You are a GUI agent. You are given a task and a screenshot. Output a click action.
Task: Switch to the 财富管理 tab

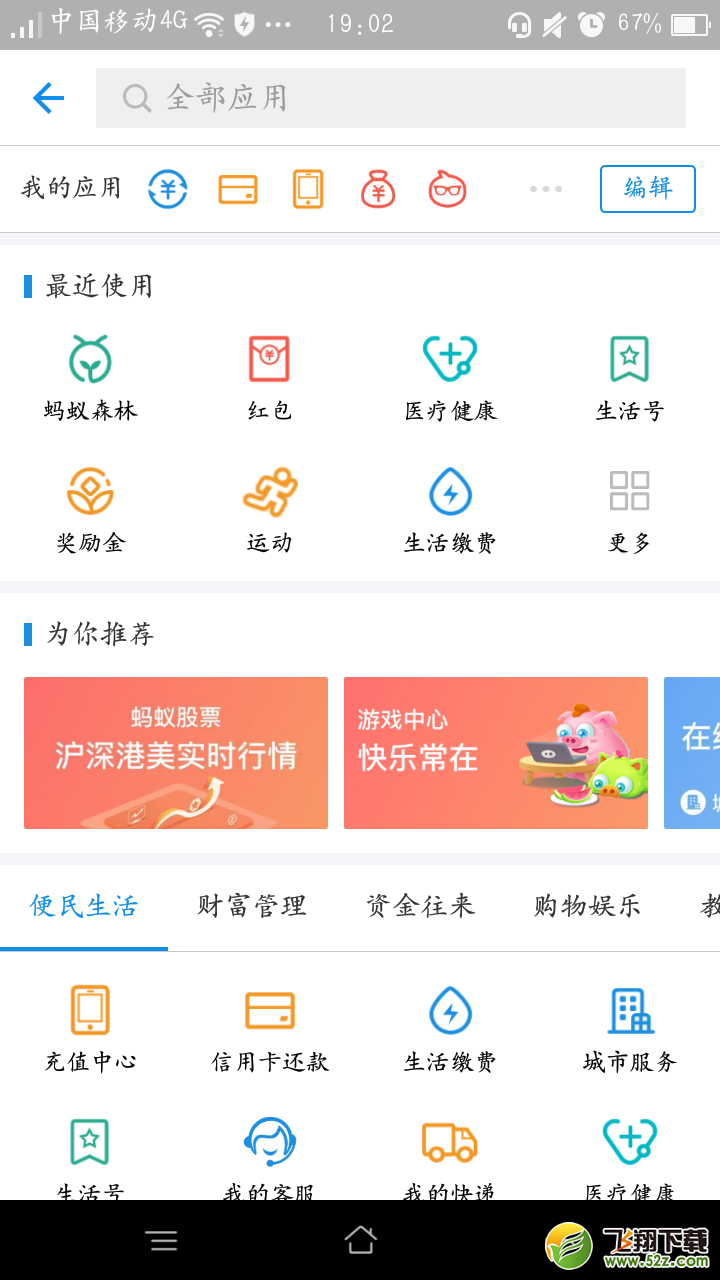click(250, 905)
